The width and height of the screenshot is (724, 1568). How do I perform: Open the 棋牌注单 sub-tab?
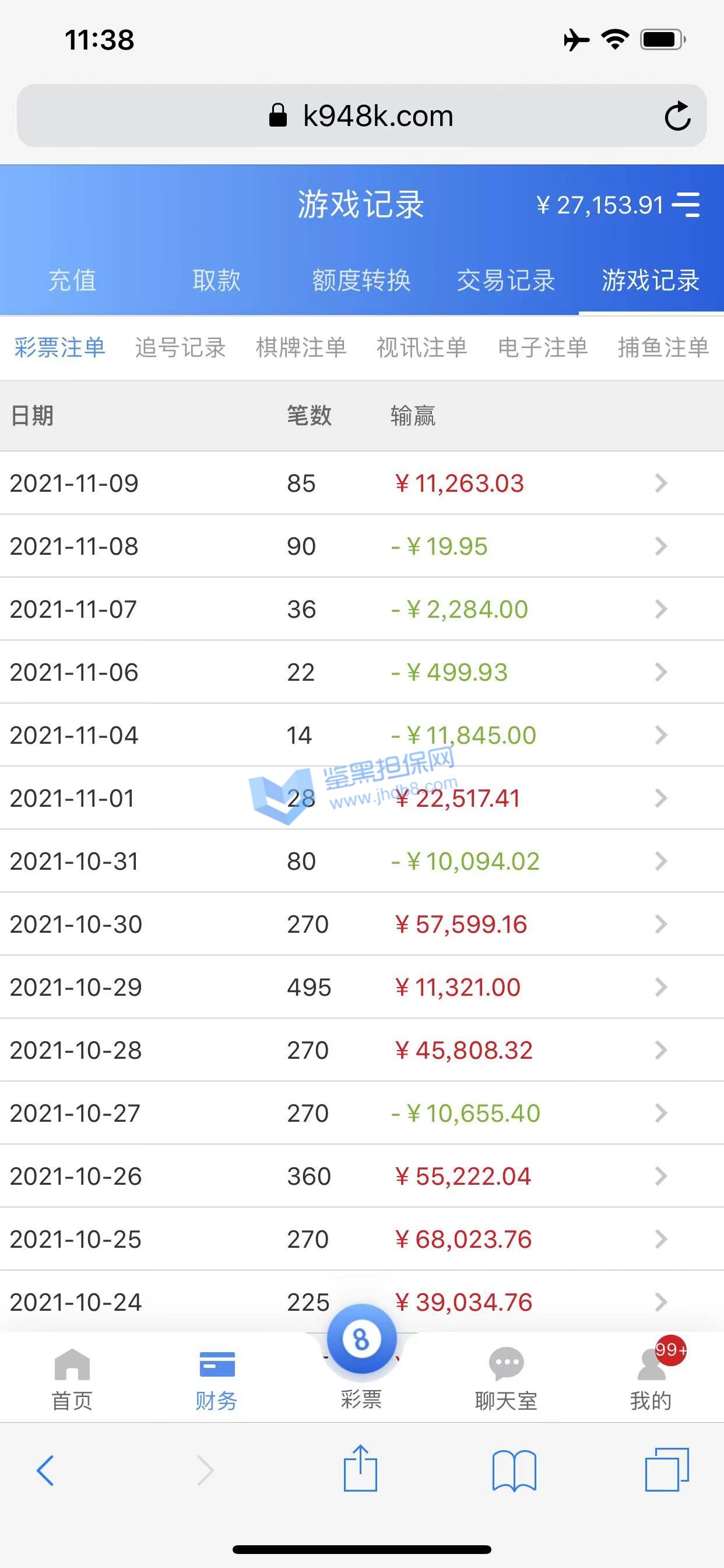tap(301, 348)
